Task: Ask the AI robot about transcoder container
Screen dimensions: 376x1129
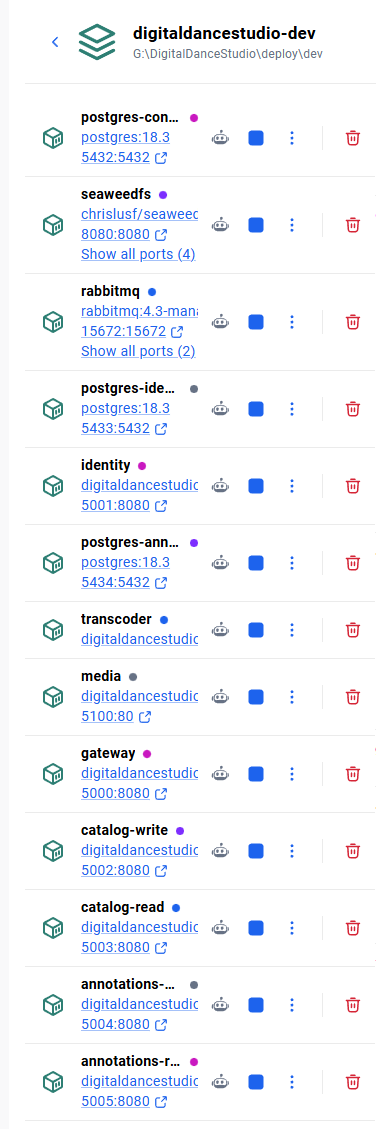Action: click(x=220, y=630)
